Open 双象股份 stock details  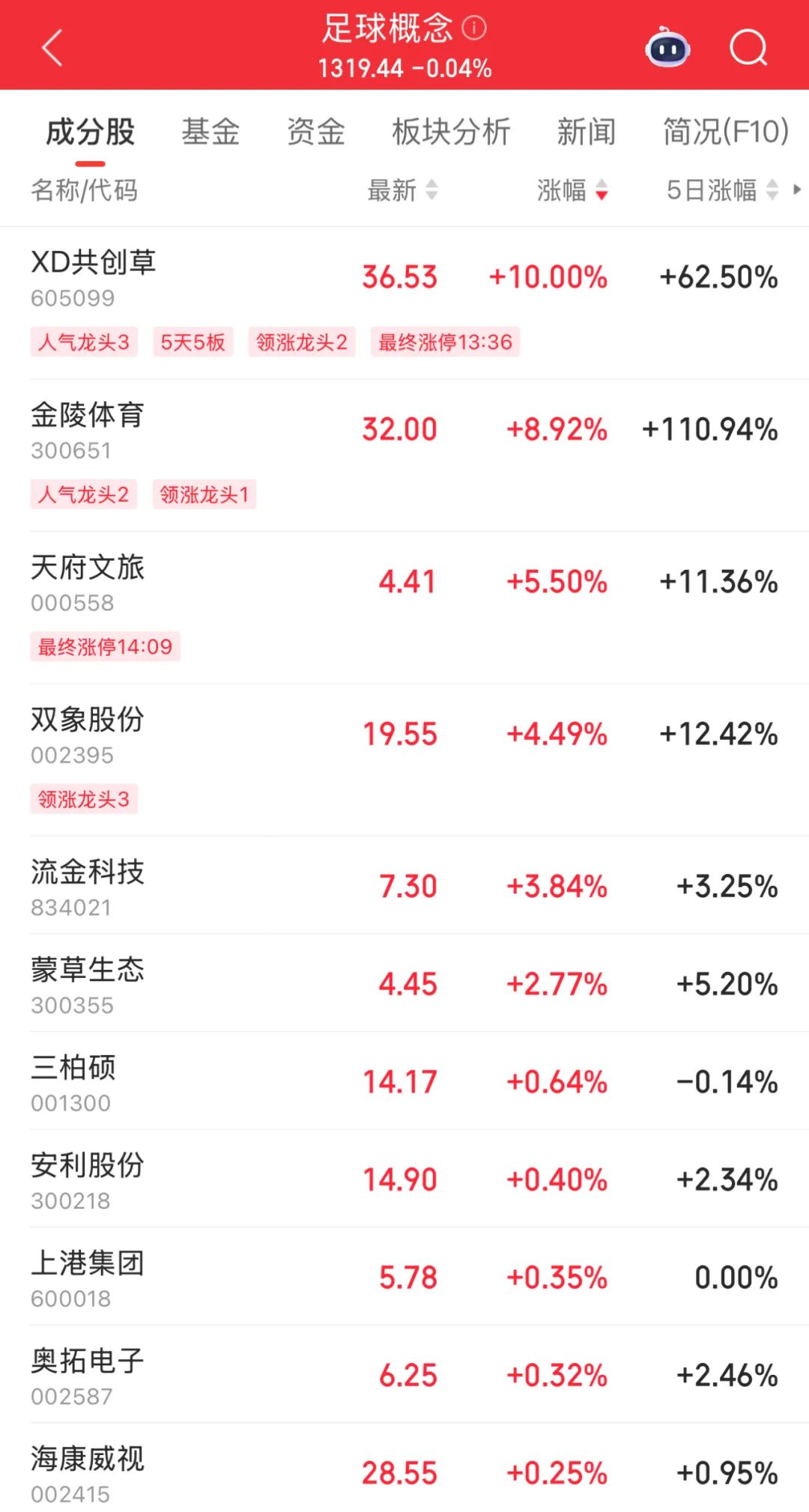(x=404, y=759)
